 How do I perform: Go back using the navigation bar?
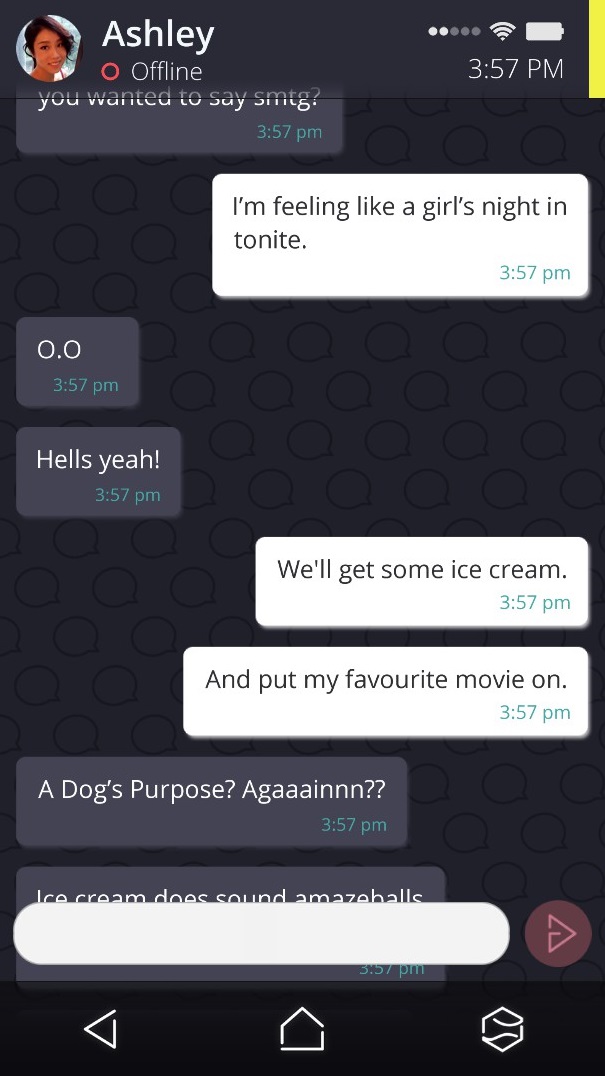100,1028
